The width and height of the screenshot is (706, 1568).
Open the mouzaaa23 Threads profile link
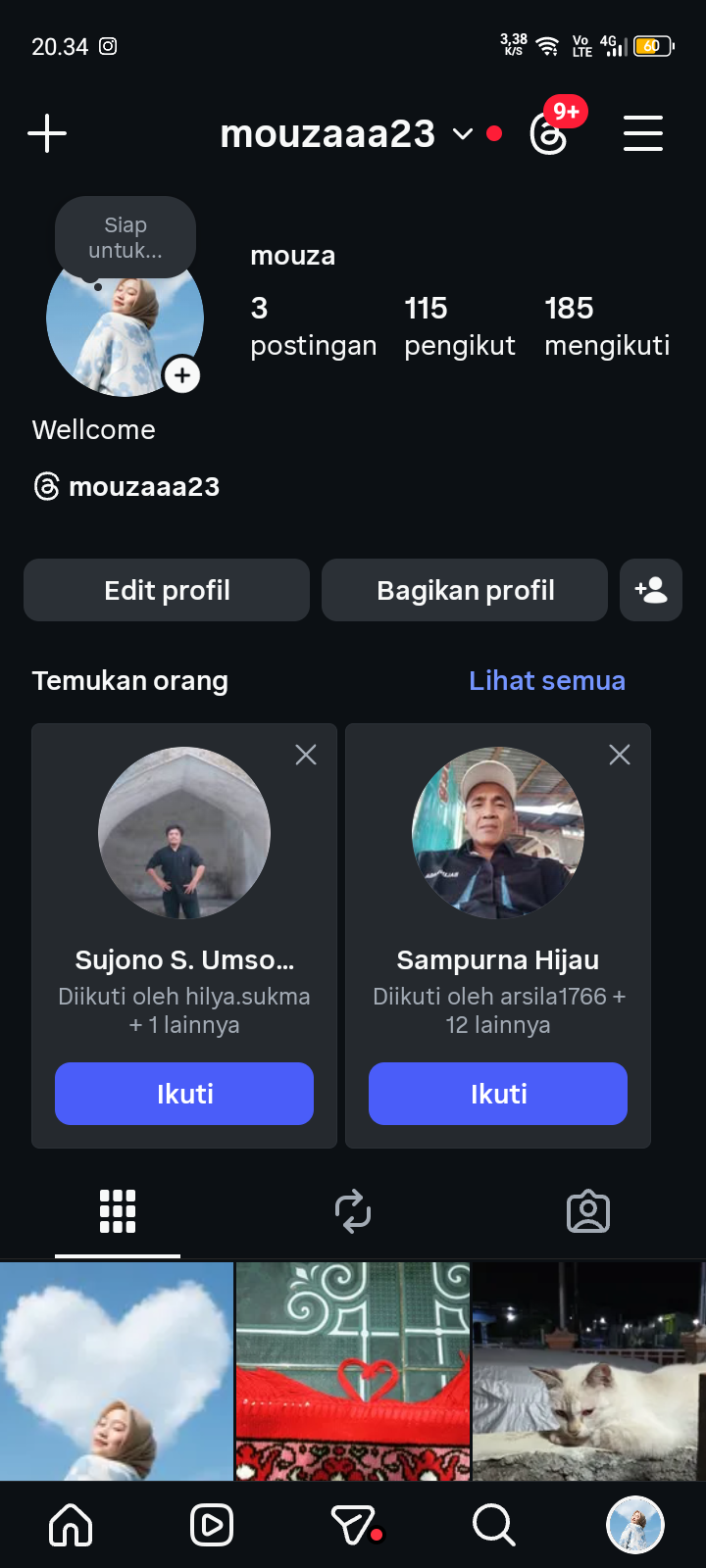(127, 486)
